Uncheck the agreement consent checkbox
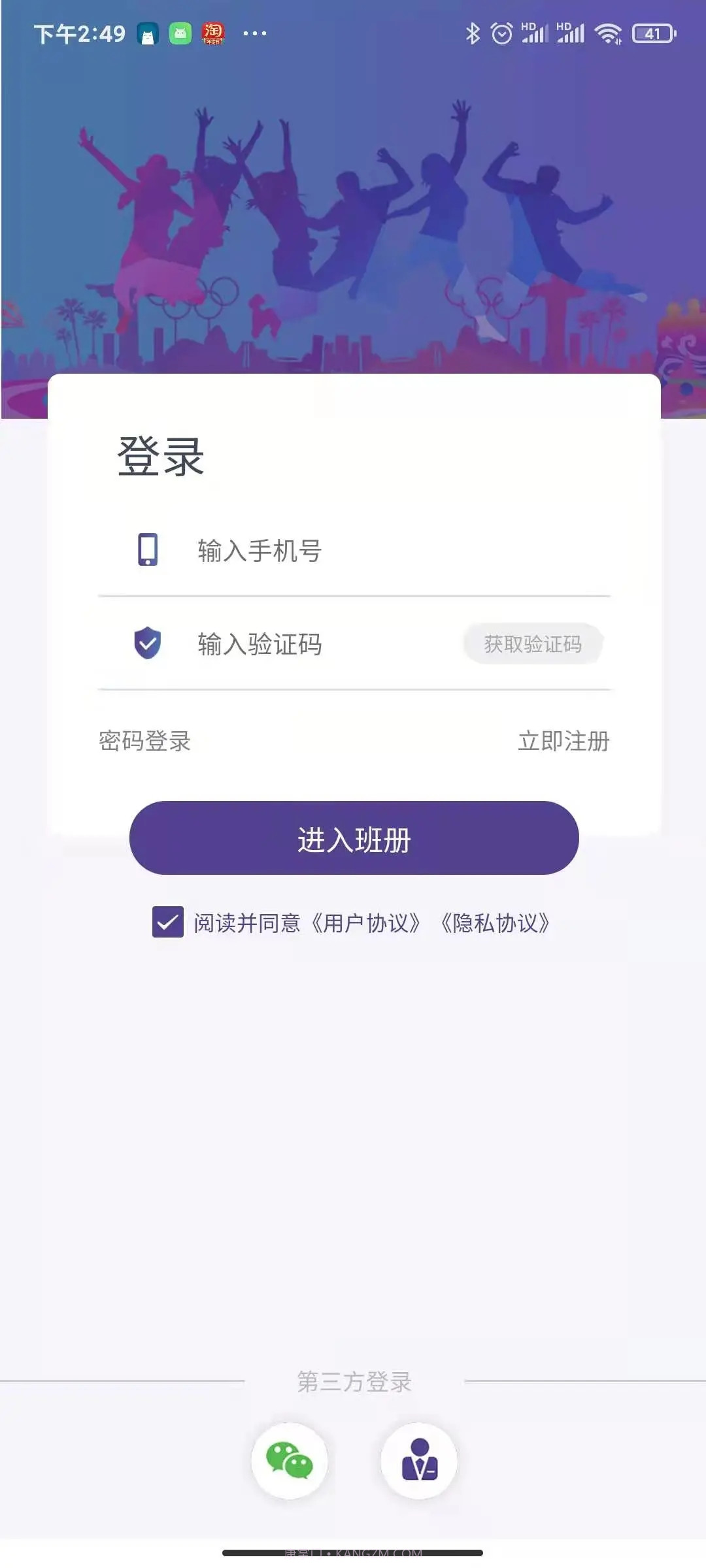The image size is (706, 1568). point(167,923)
